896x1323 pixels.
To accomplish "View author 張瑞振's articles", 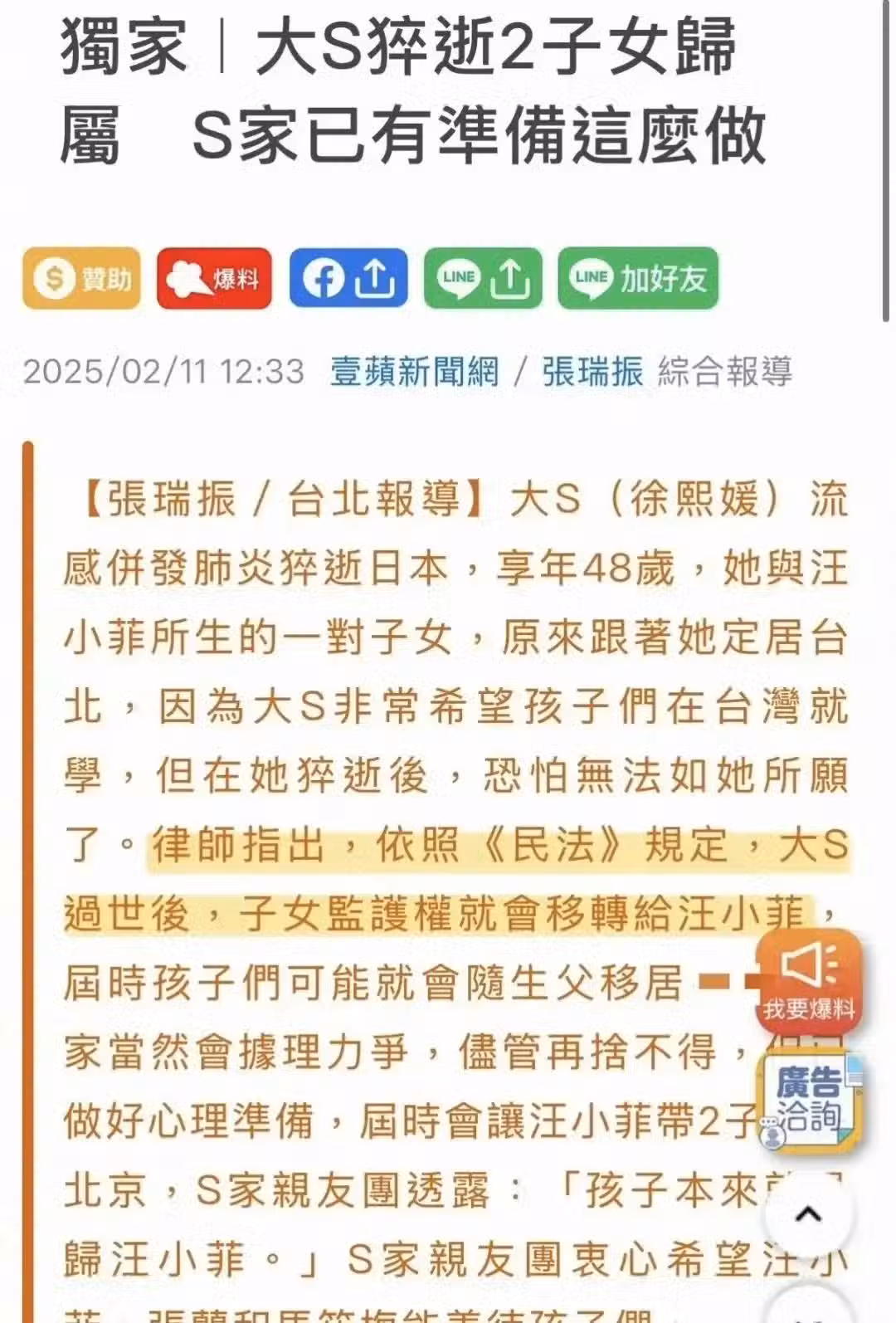I will tap(592, 371).
